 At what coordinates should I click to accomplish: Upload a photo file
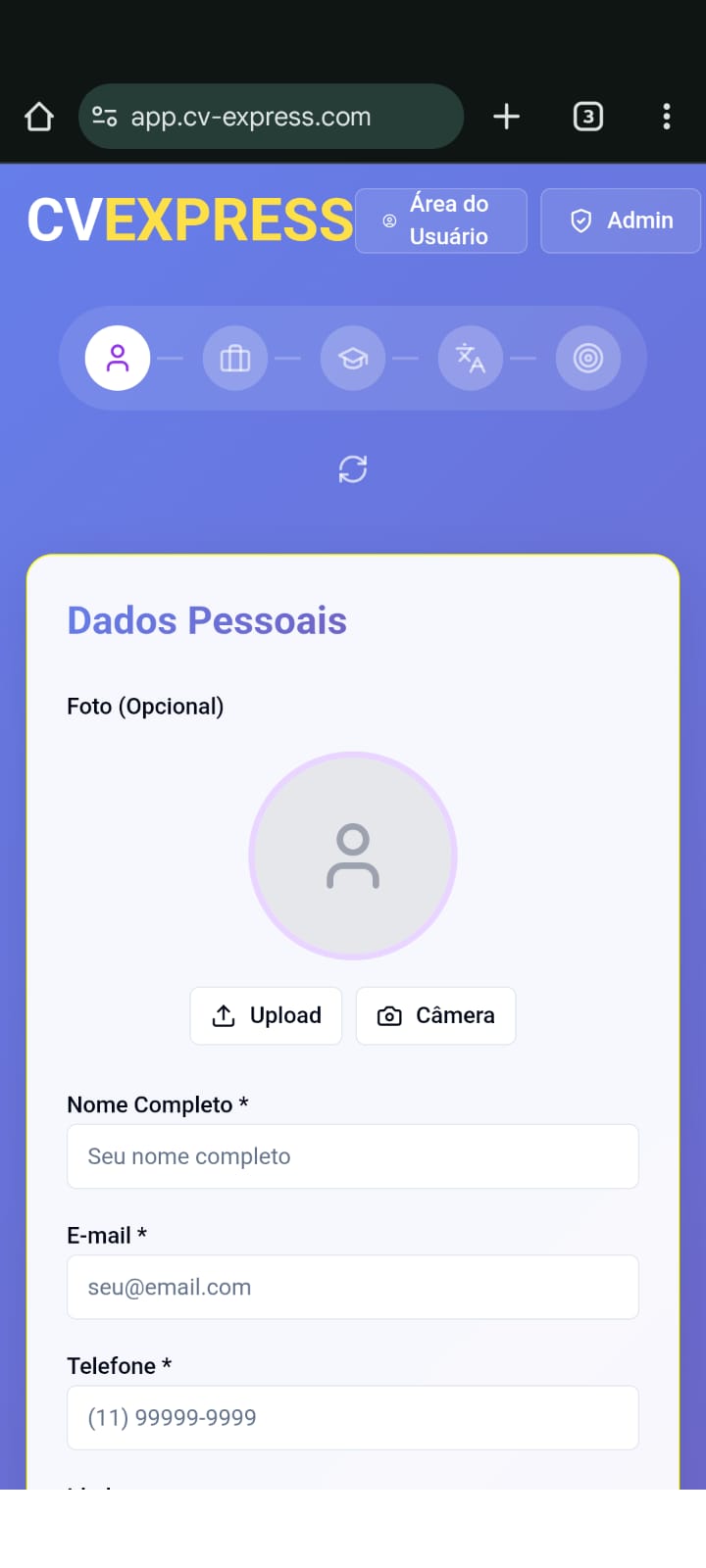(266, 1015)
